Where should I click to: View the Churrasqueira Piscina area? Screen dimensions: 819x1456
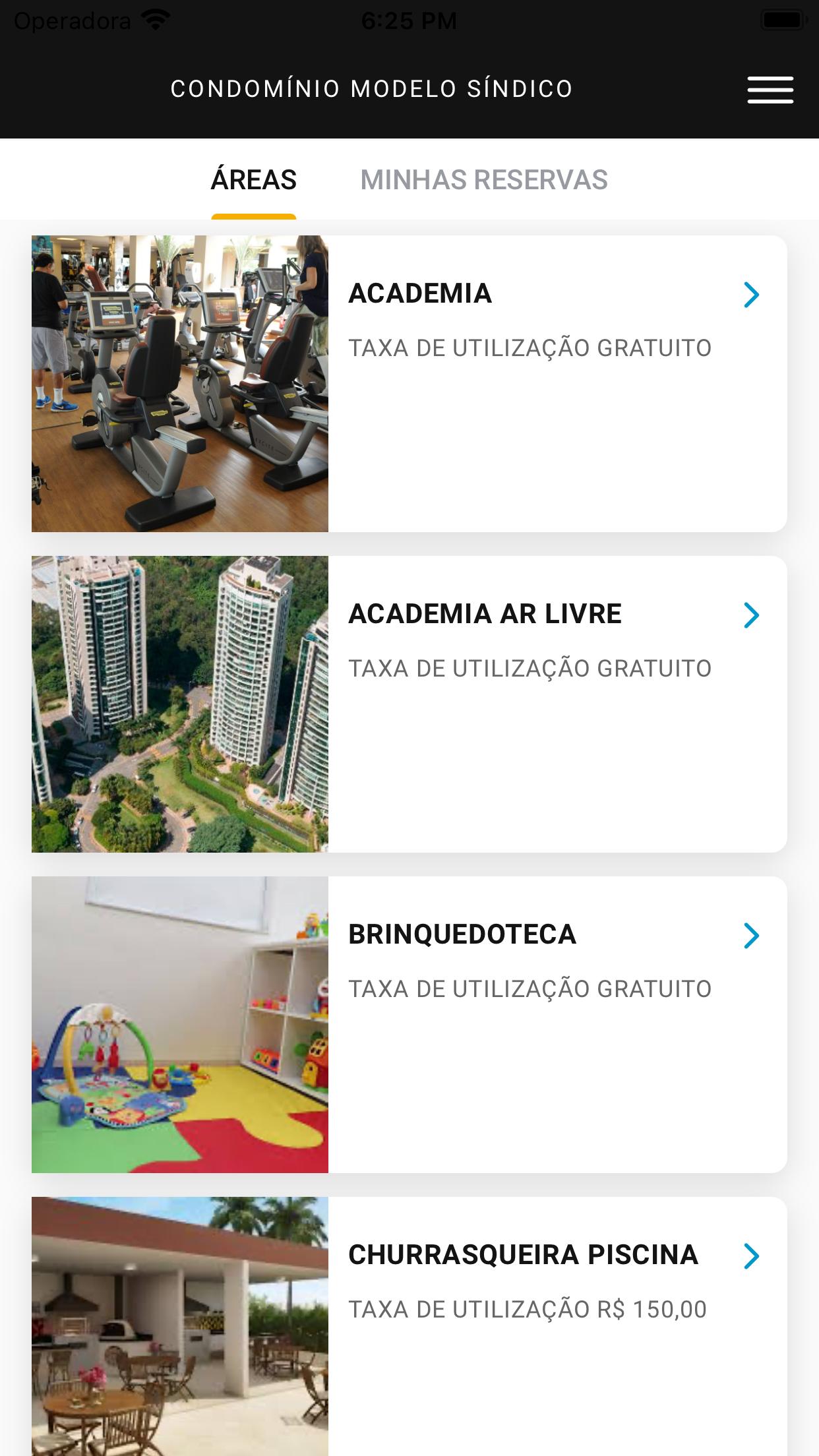click(x=409, y=1326)
